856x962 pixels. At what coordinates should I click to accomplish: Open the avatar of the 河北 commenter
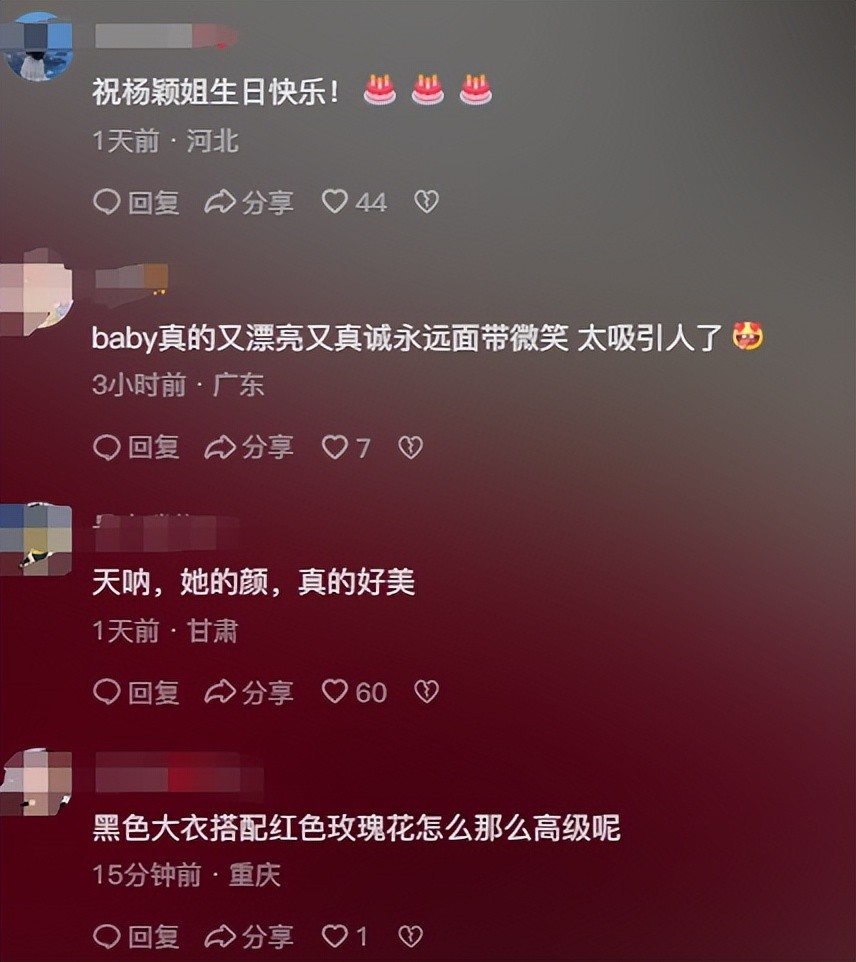pos(38,45)
